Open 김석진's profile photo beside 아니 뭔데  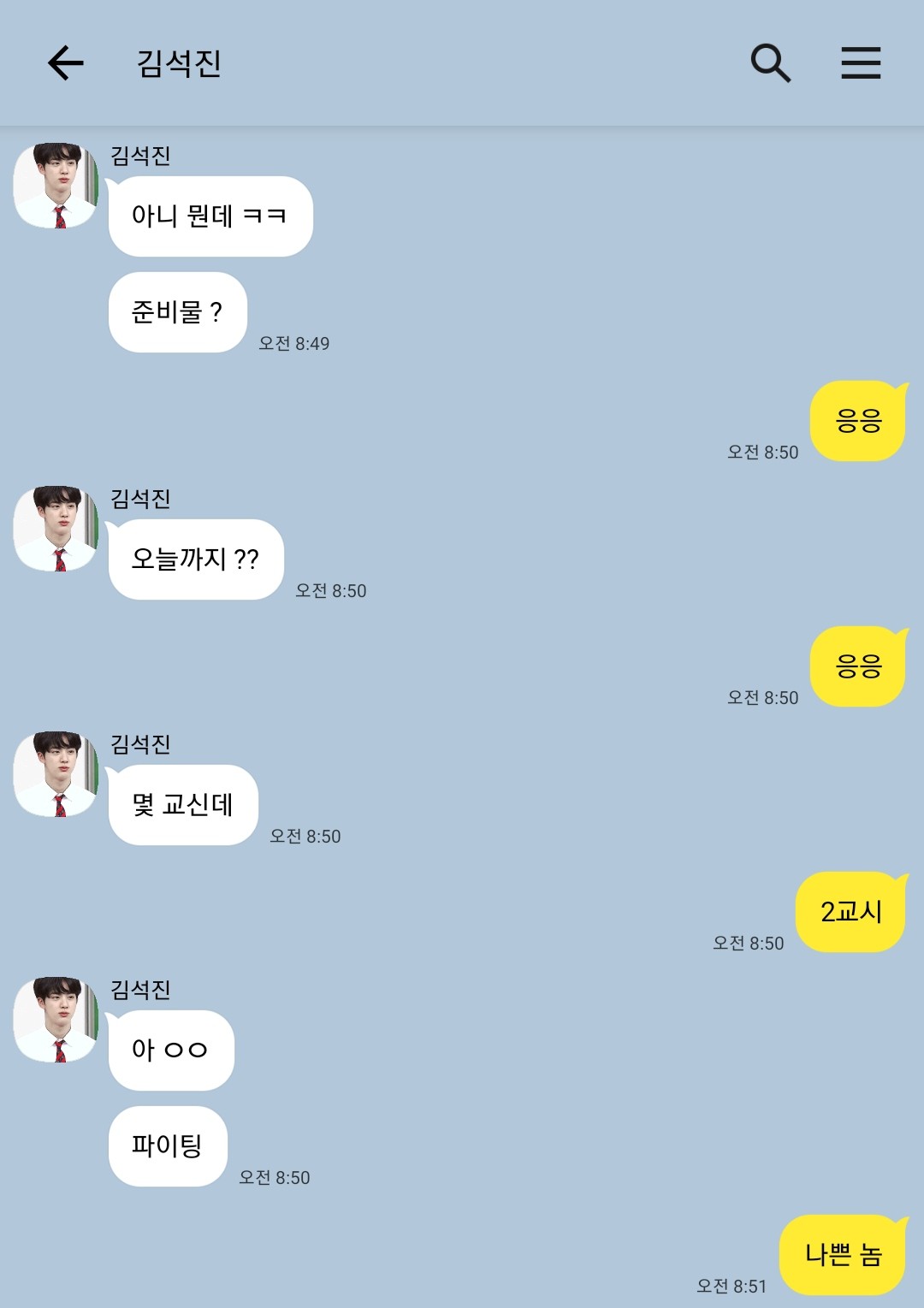[56, 186]
